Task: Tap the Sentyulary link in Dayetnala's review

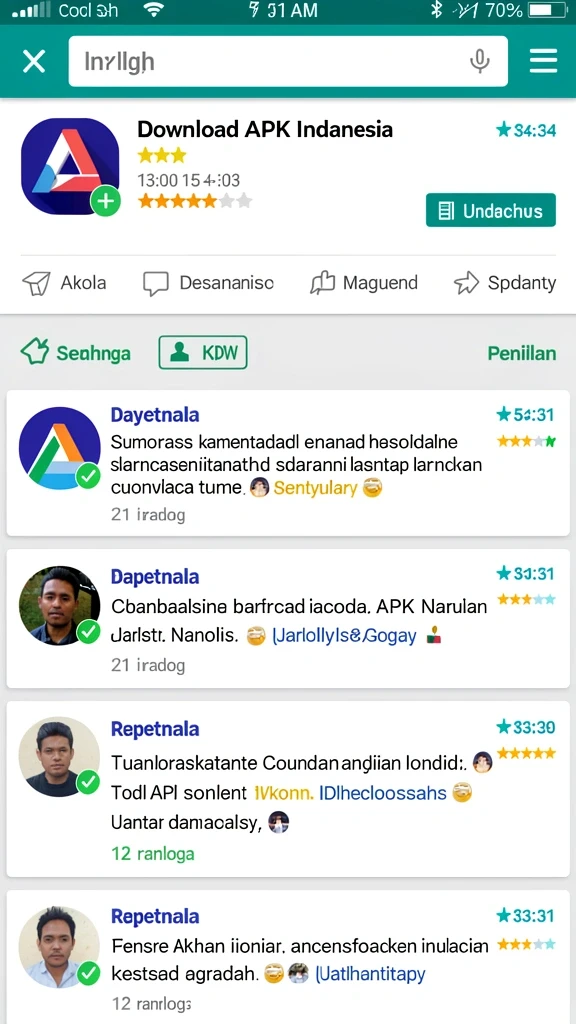Action: pos(315,487)
